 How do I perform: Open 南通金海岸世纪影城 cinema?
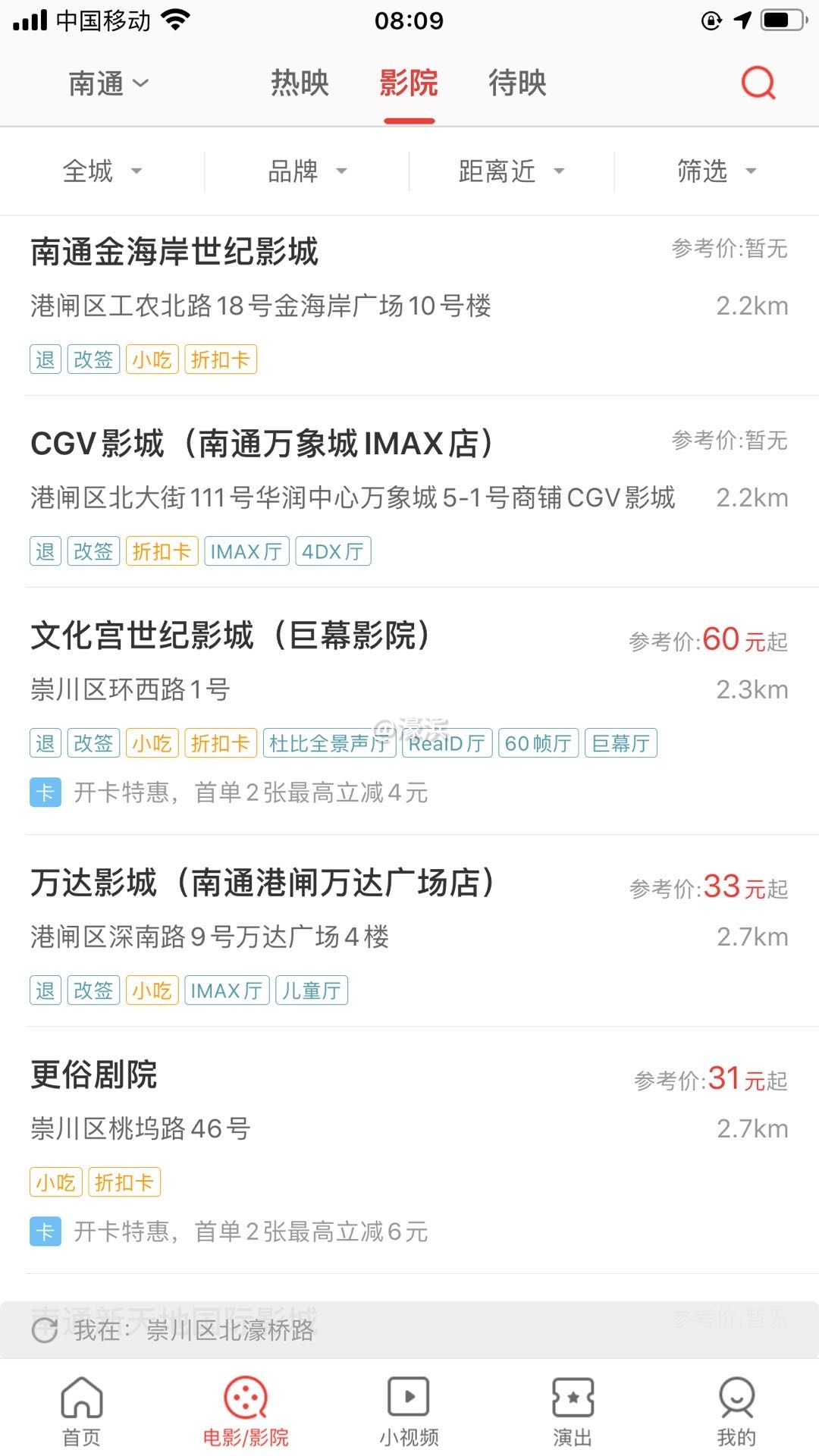(x=174, y=253)
